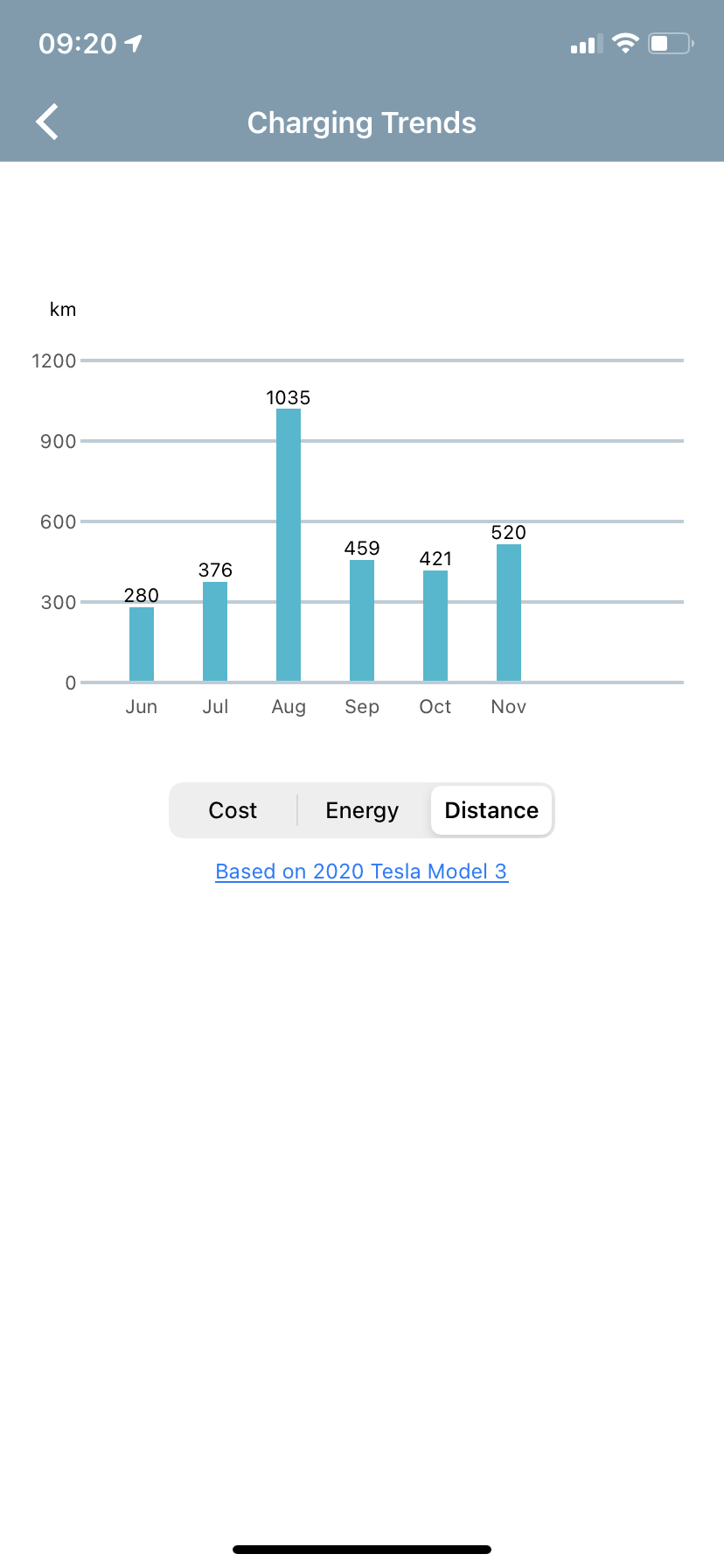724x1568 pixels.
Task: Select the Energy segment
Action: coord(362,810)
